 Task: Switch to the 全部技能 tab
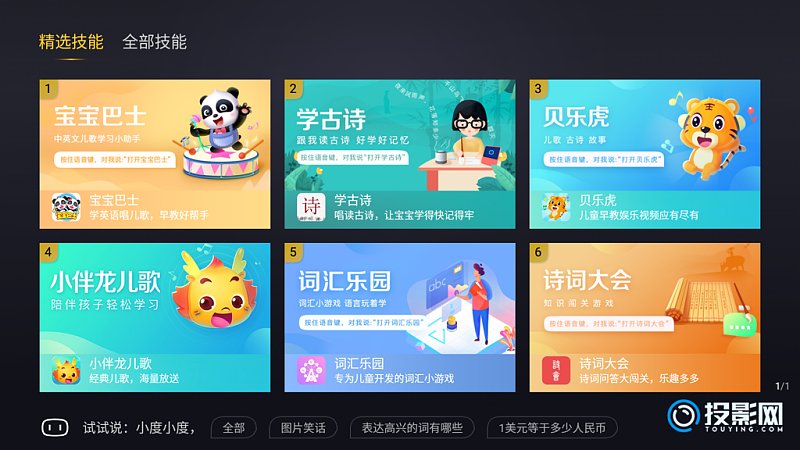(154, 42)
